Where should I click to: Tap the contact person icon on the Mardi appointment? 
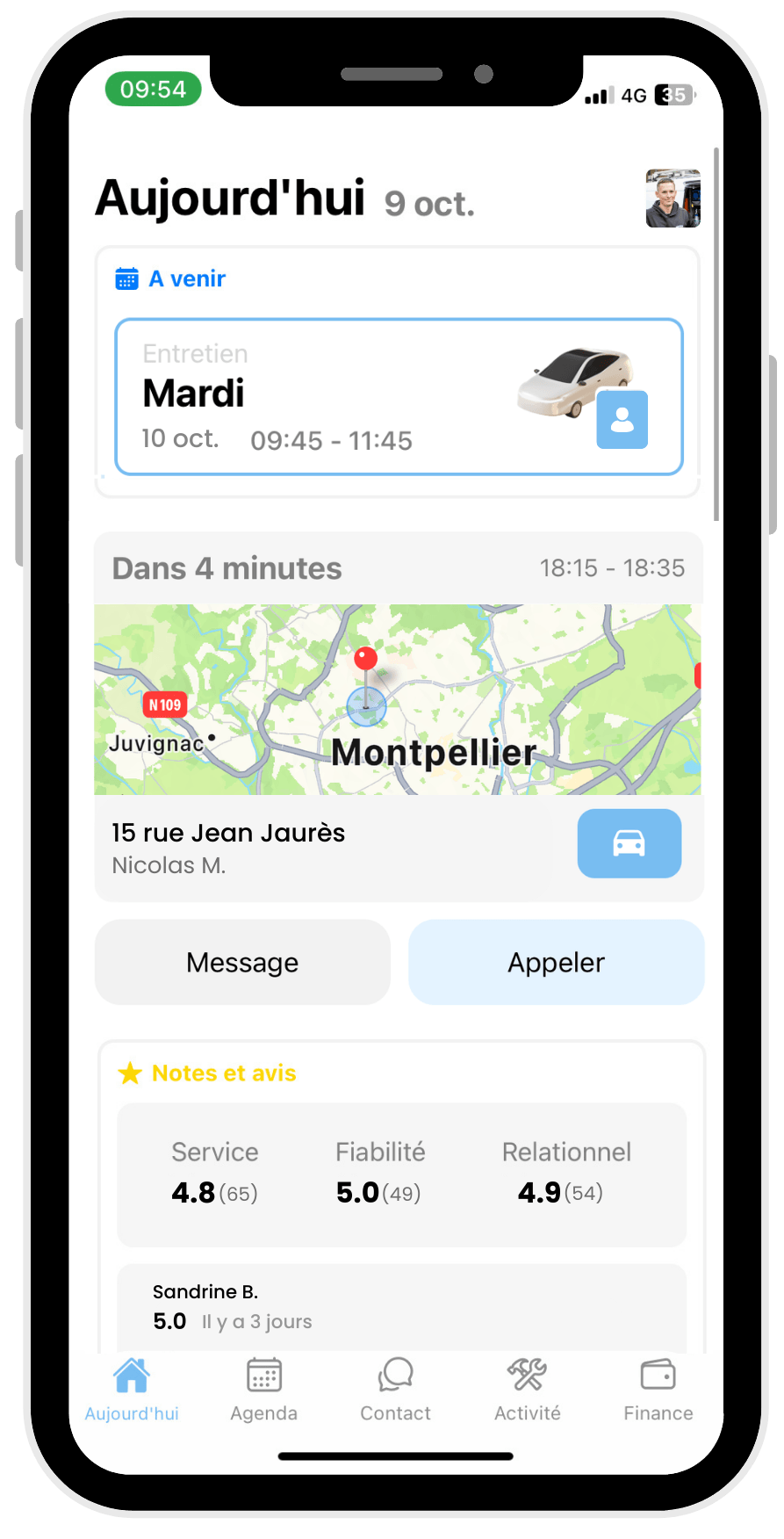(x=622, y=421)
